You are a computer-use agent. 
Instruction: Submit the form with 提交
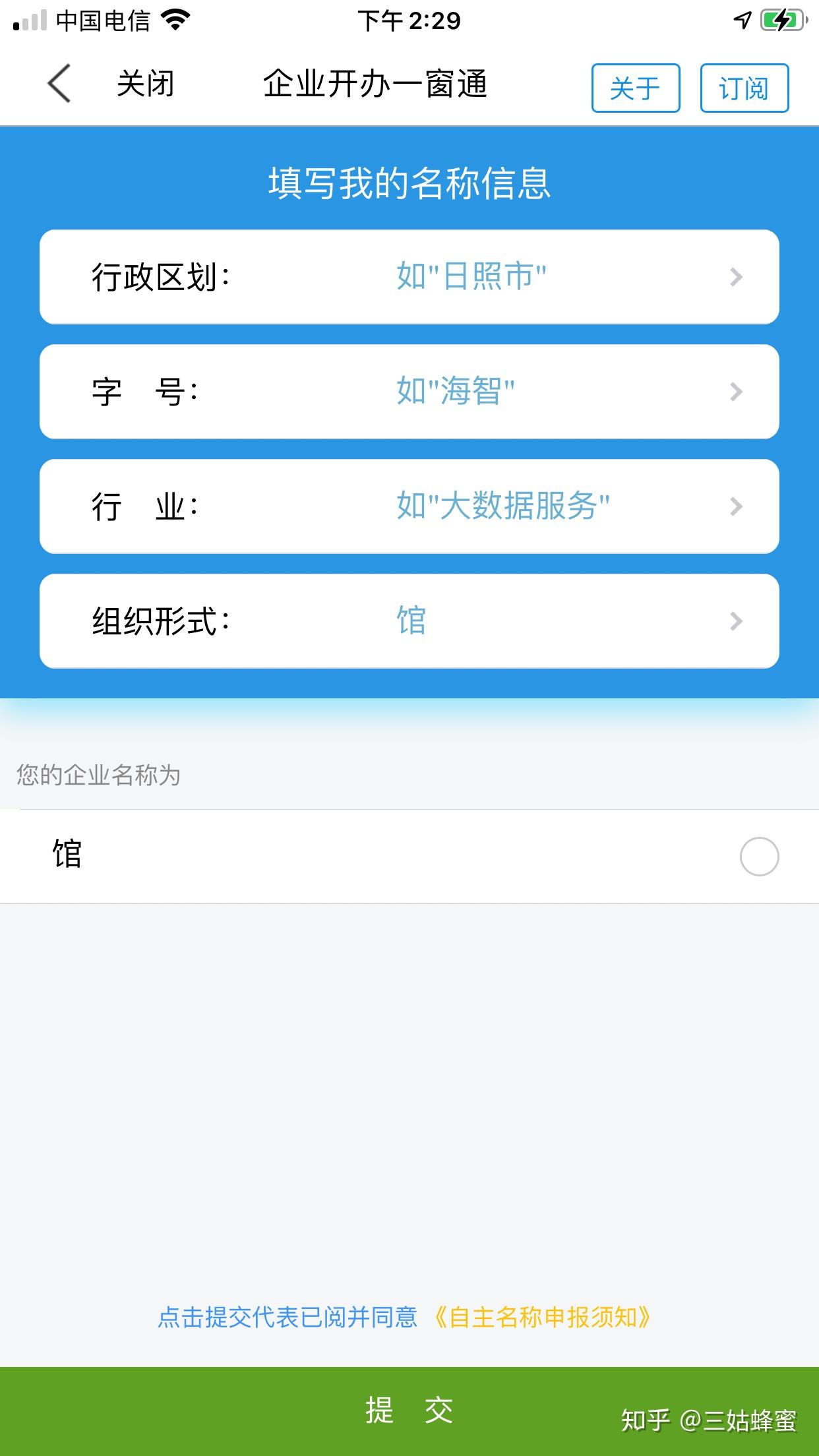pos(409,1410)
